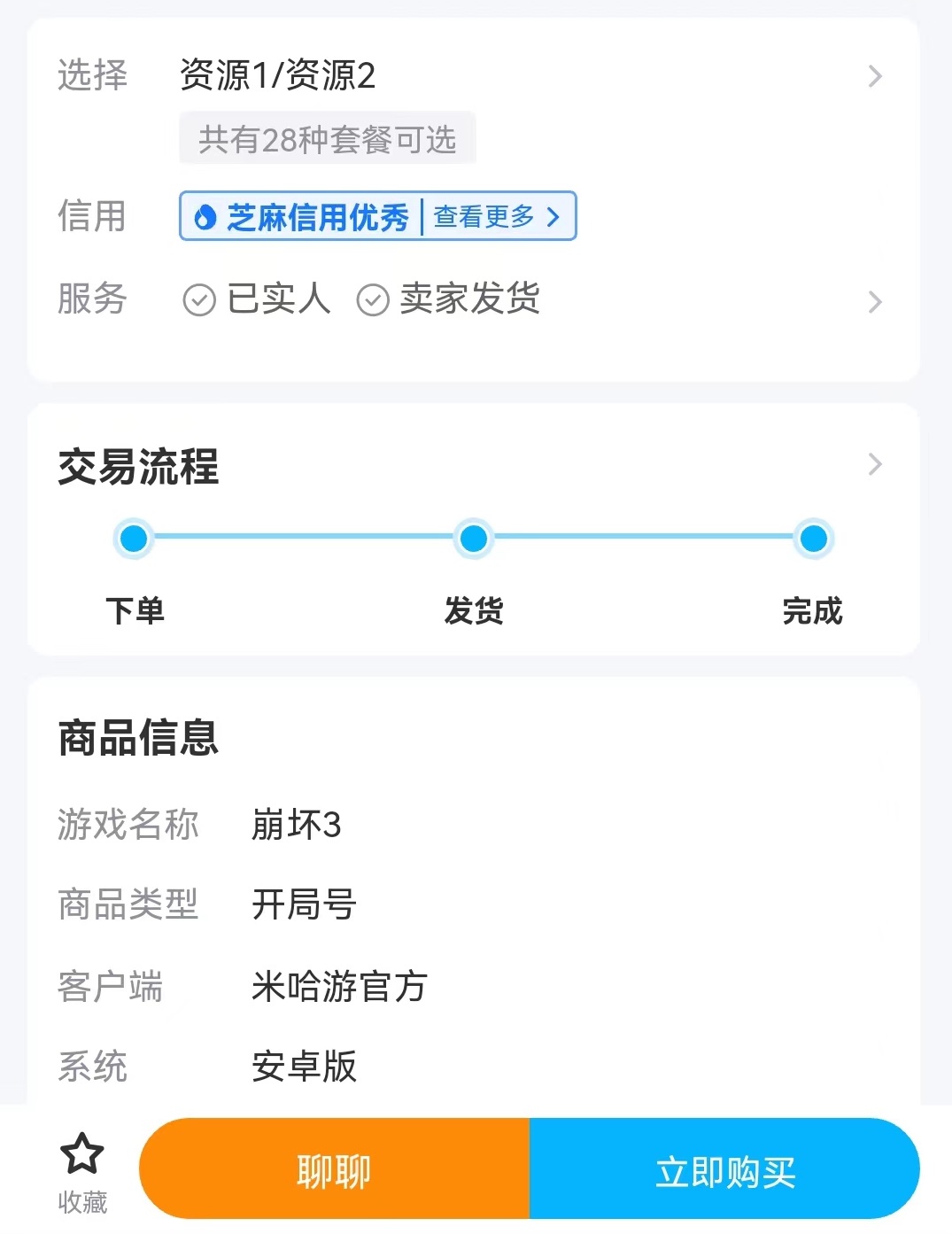Add this item to 收藏

(82, 1170)
